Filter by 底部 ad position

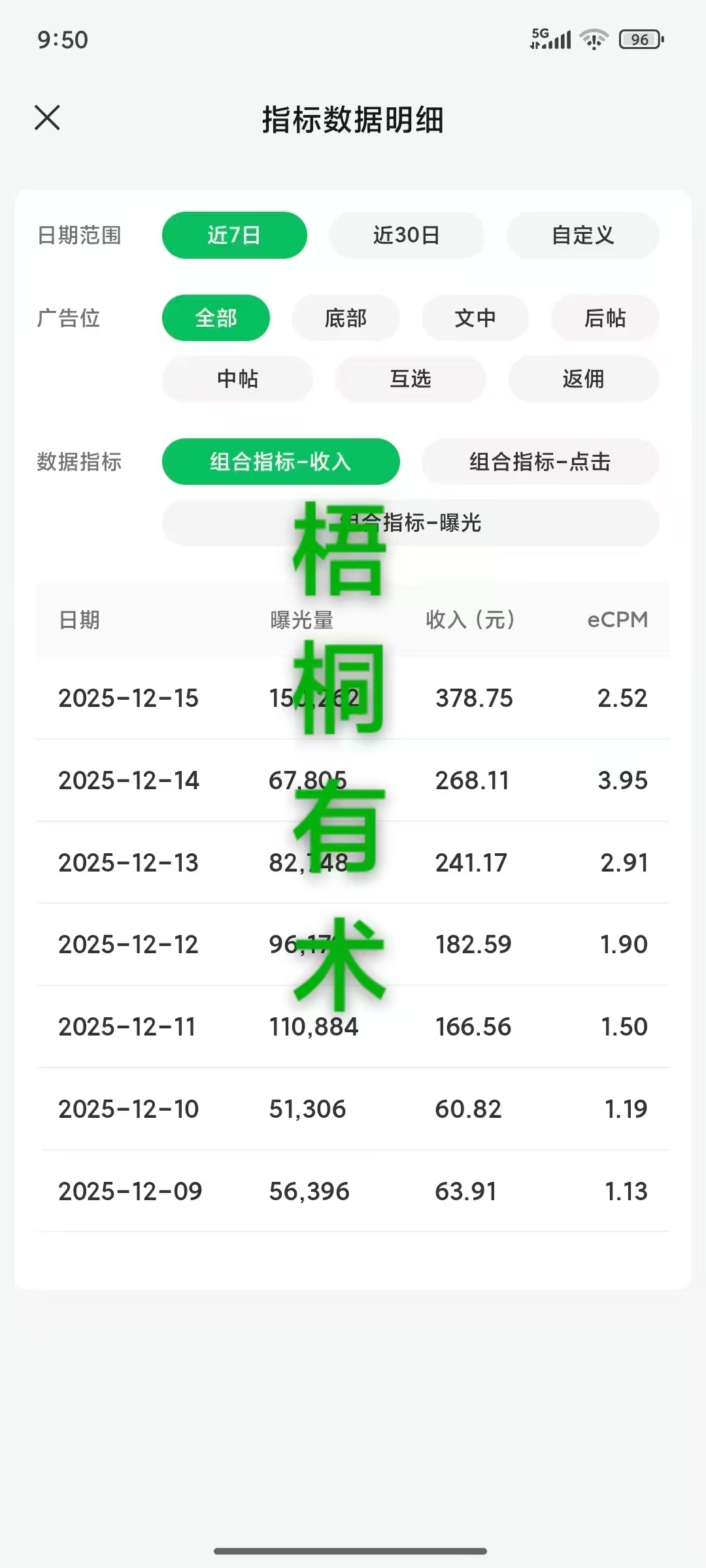(x=345, y=318)
